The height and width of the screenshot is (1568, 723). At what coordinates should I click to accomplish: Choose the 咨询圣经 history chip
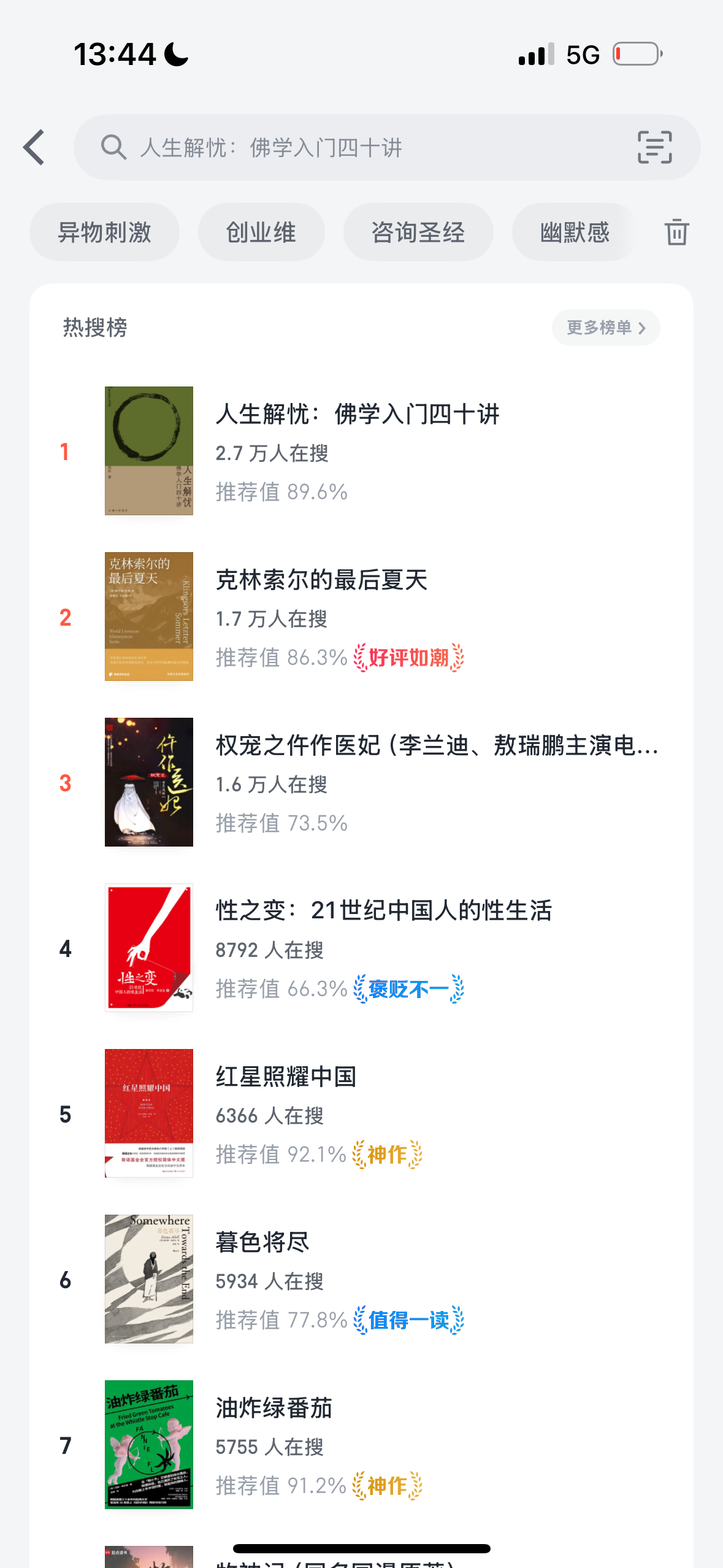point(418,233)
